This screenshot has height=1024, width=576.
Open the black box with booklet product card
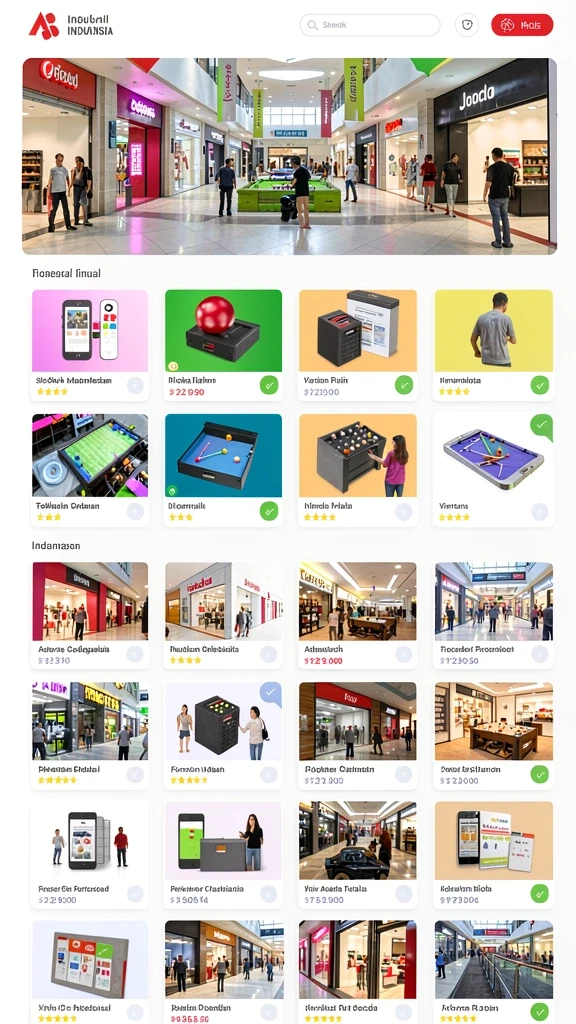tap(358, 345)
